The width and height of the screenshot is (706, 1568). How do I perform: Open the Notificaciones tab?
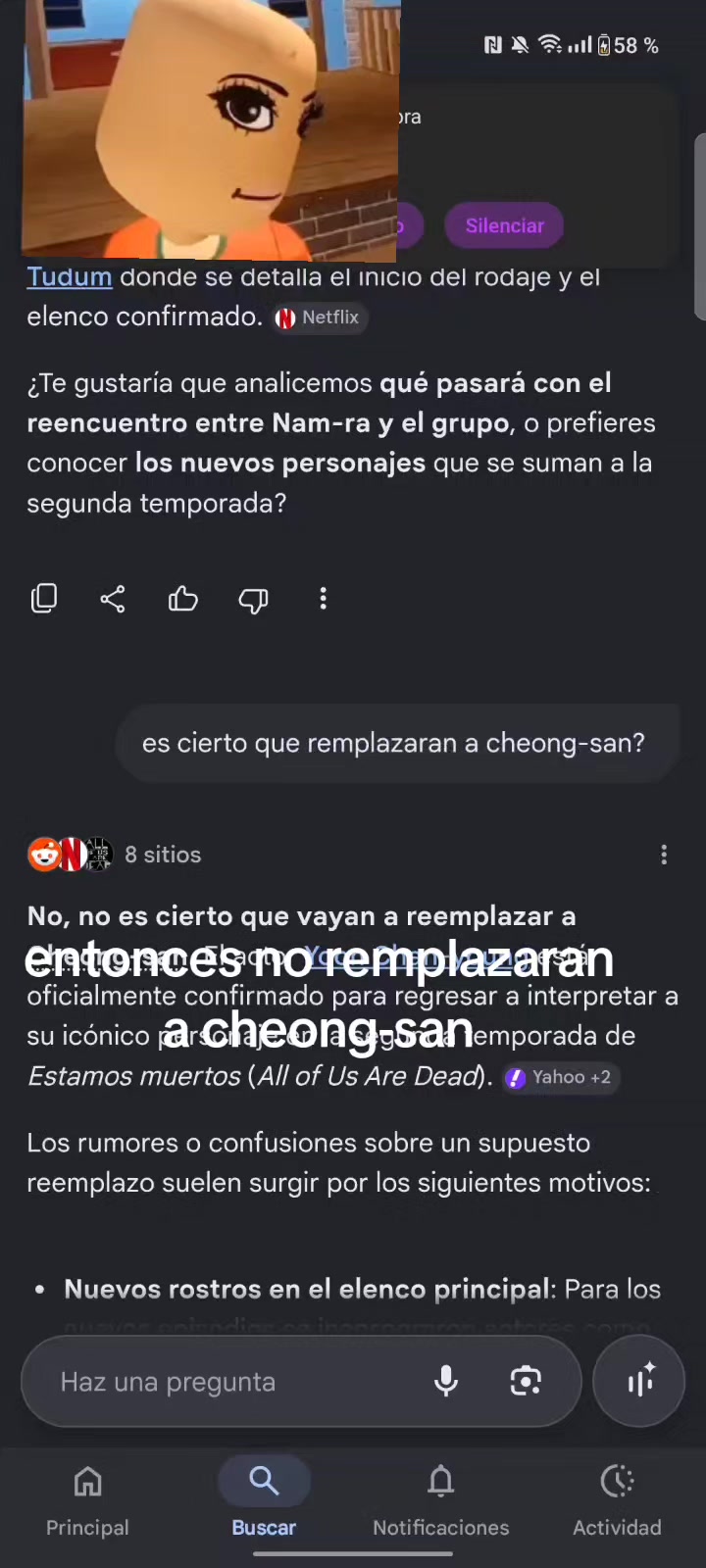coord(441,1501)
